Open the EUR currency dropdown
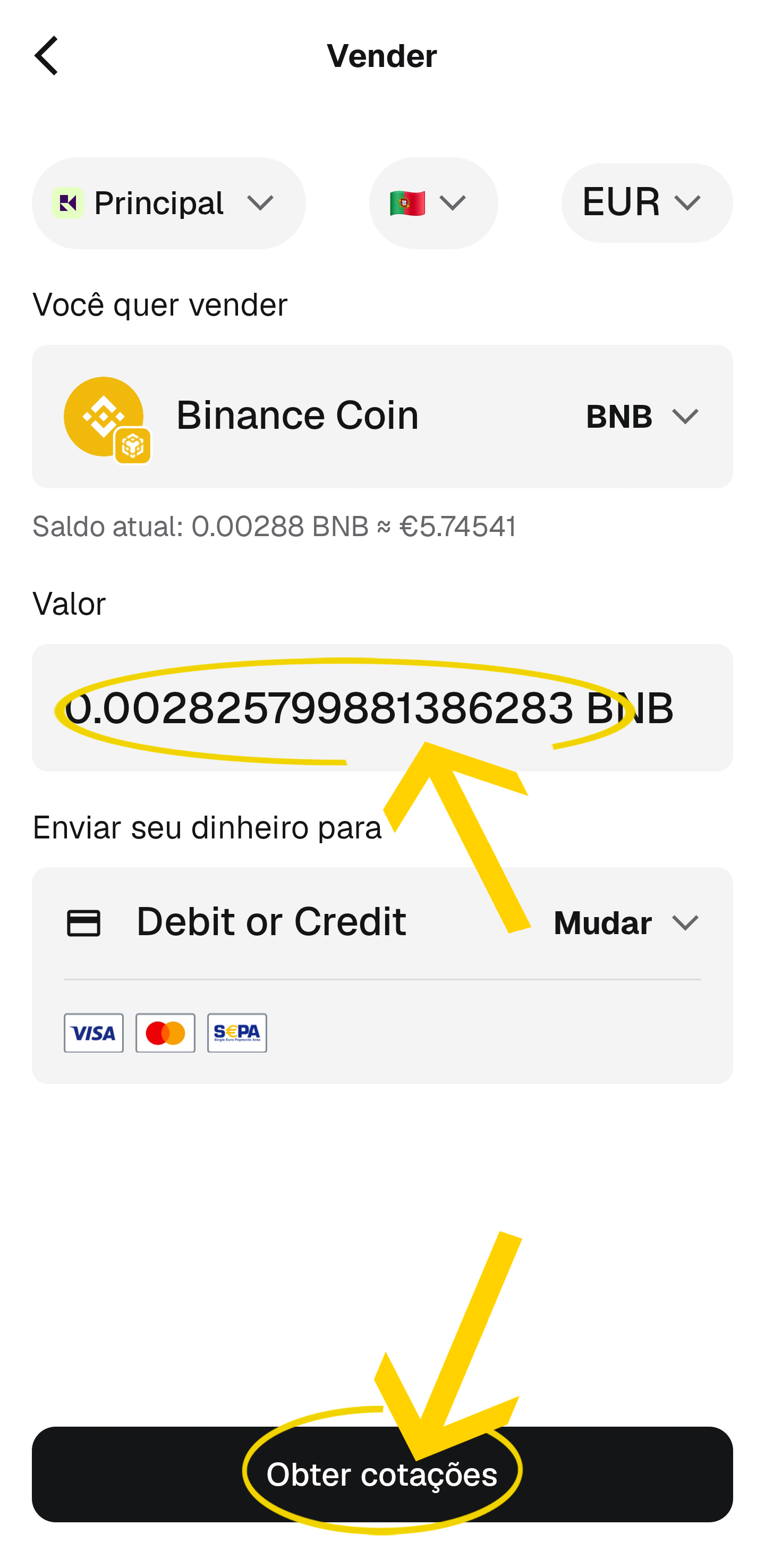Image resolution: width=765 pixels, height=1568 pixels. pyautogui.click(x=647, y=202)
